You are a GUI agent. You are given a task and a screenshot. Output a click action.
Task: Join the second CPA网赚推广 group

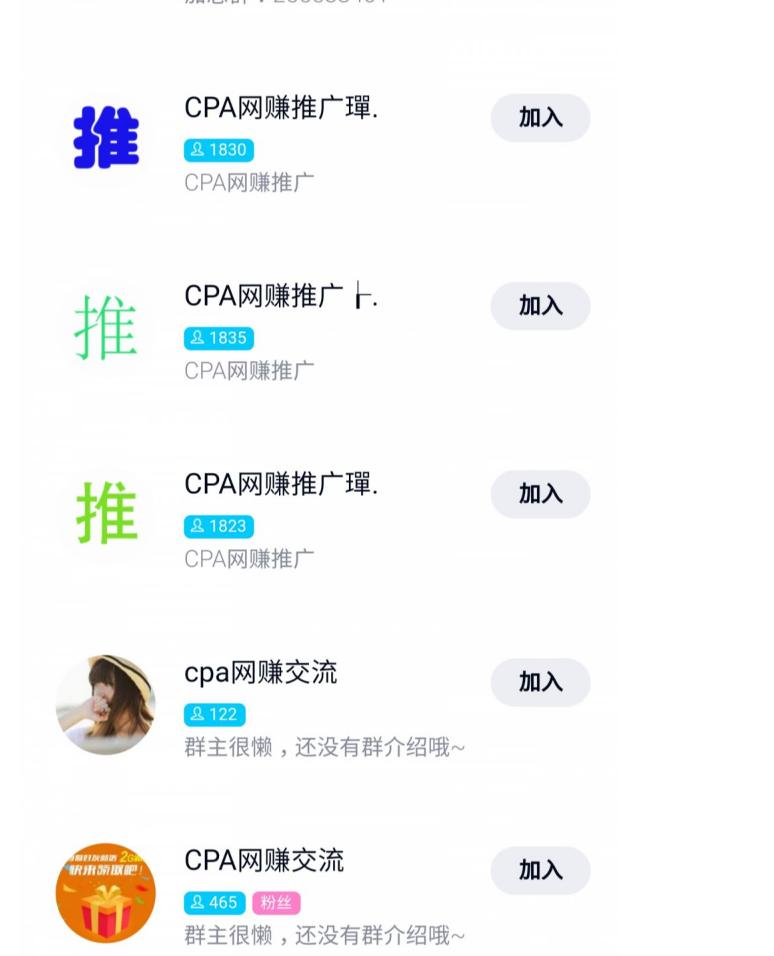(x=540, y=306)
